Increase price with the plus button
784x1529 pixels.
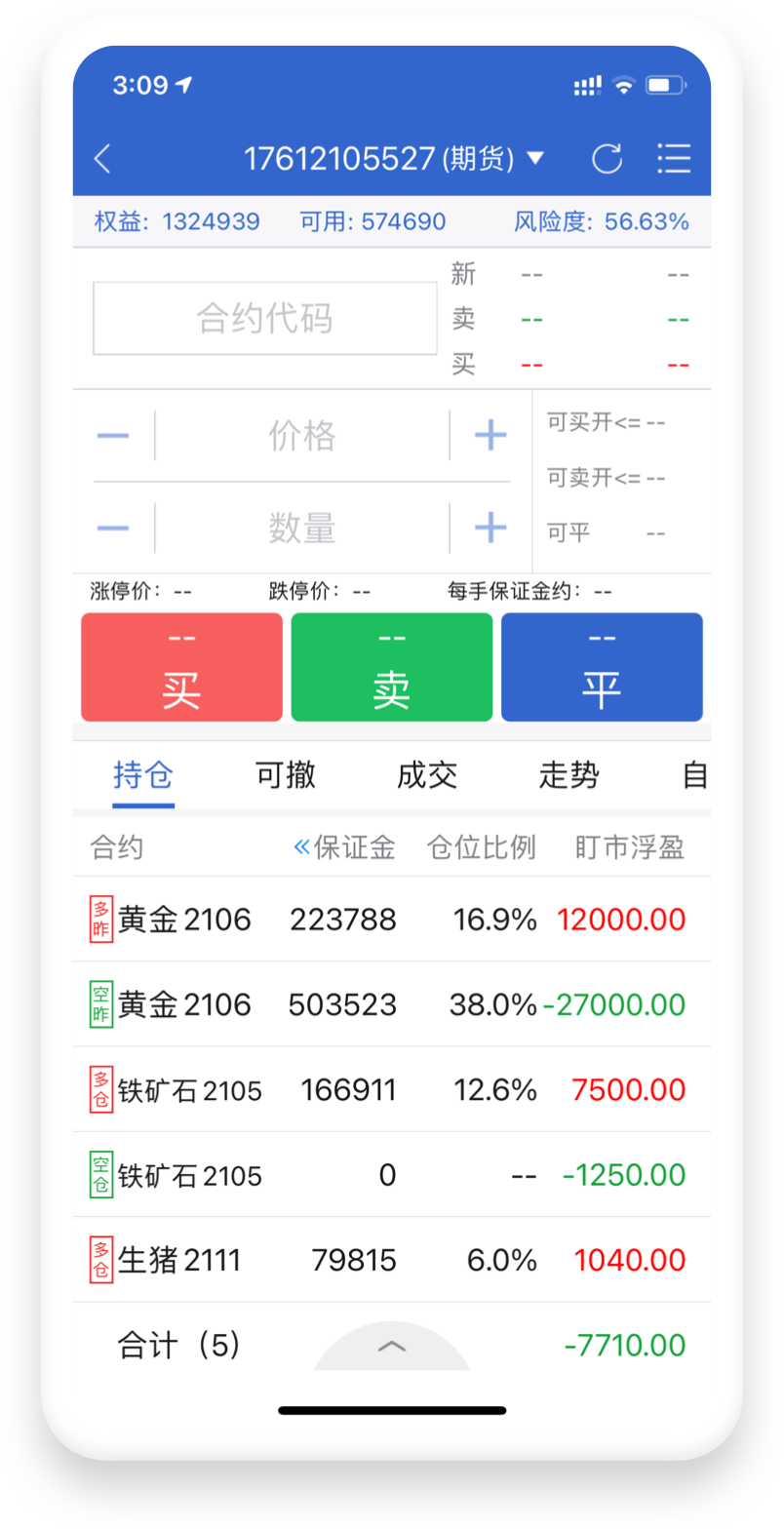[490, 436]
